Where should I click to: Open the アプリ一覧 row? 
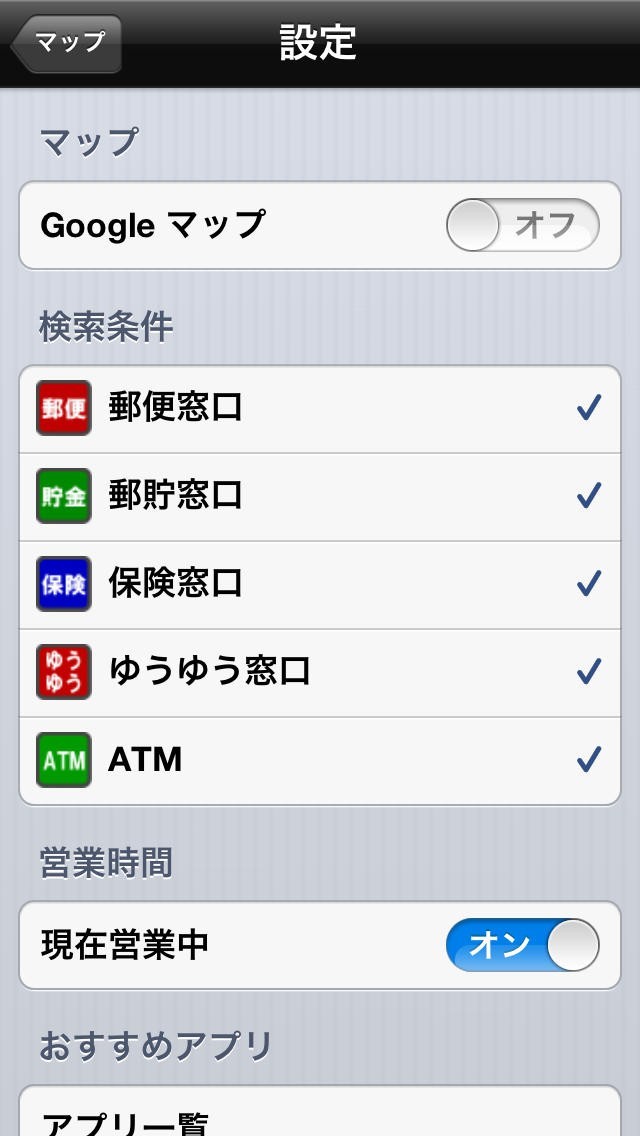pos(320,1118)
